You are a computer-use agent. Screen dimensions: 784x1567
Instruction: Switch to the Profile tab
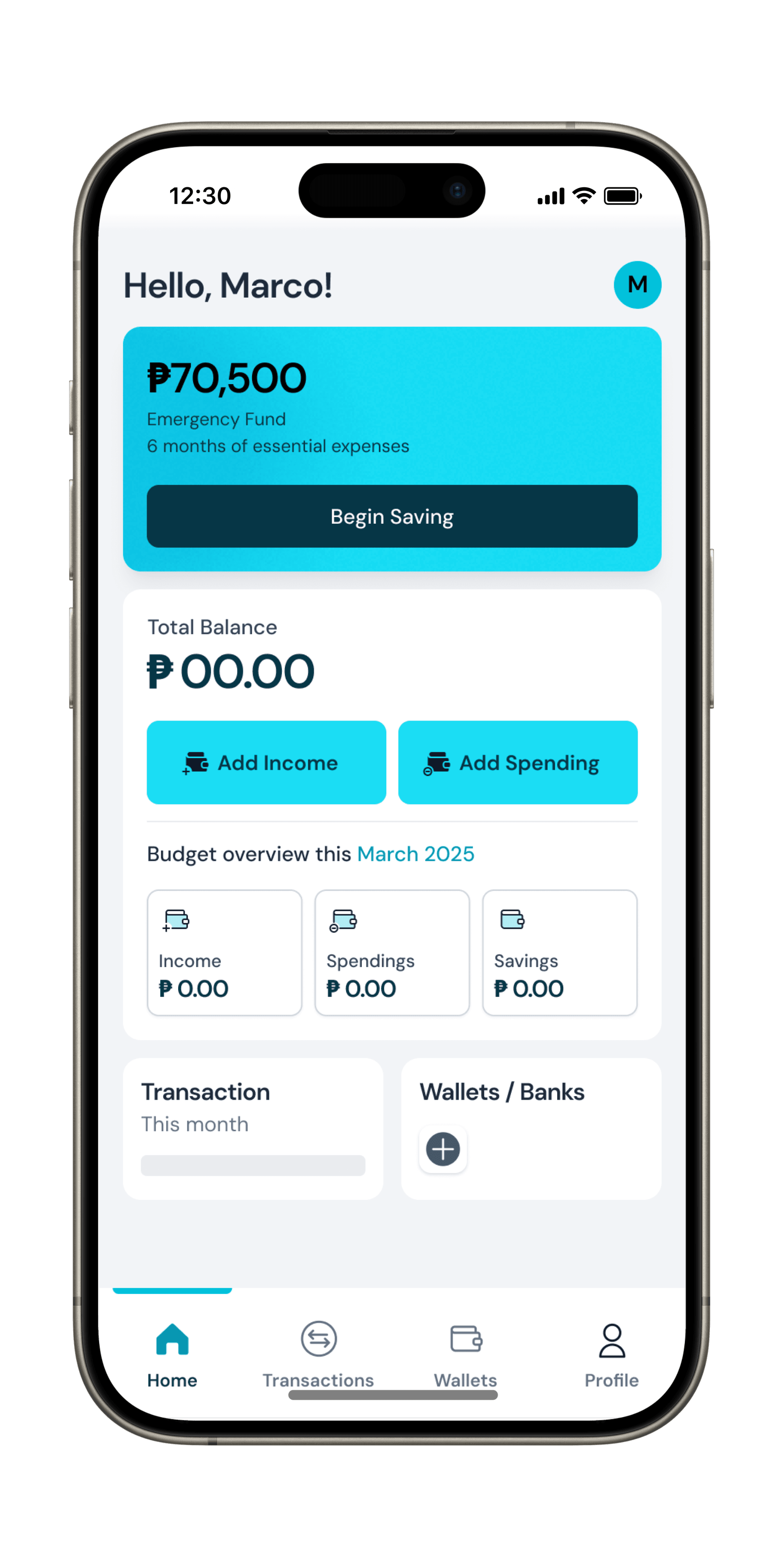[611, 1354]
